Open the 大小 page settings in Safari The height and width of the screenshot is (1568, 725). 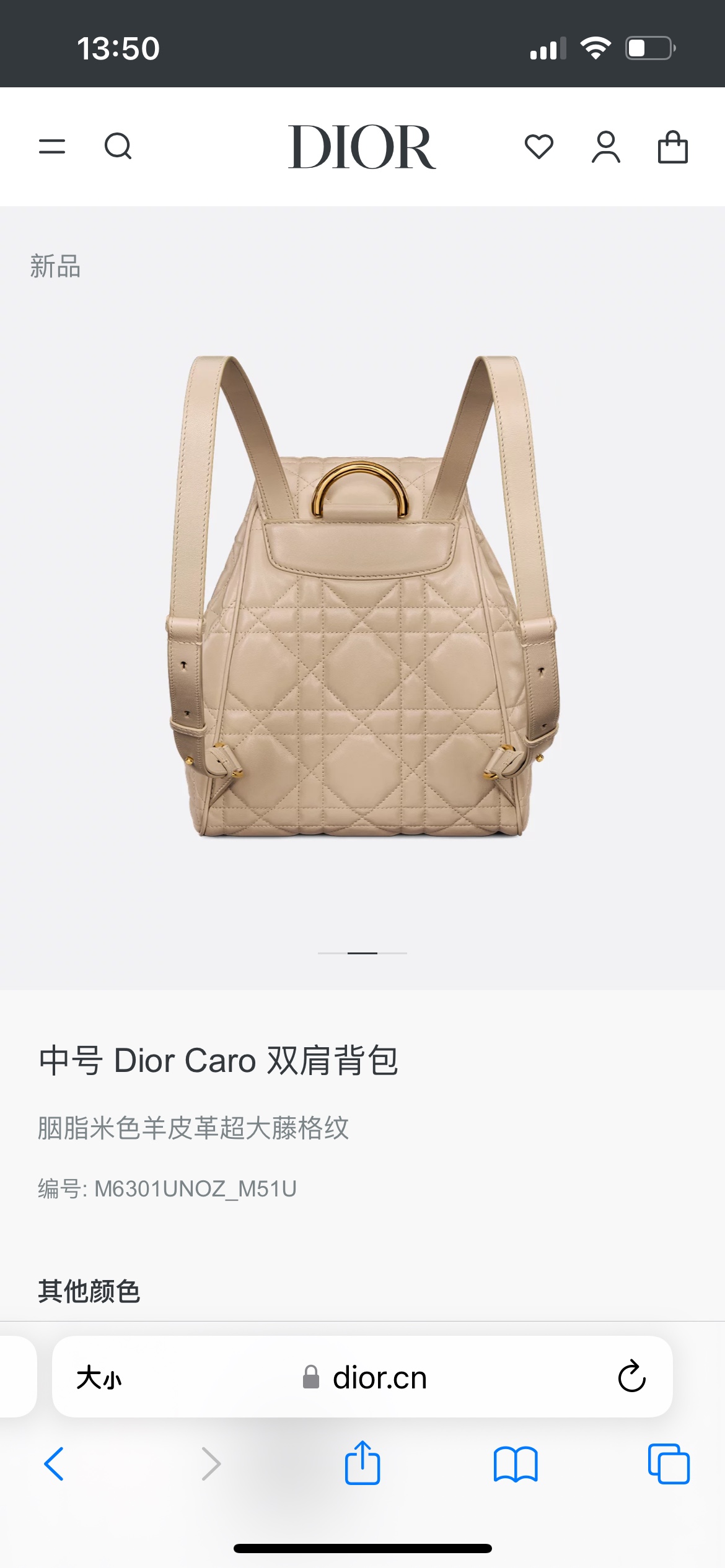click(x=99, y=1378)
